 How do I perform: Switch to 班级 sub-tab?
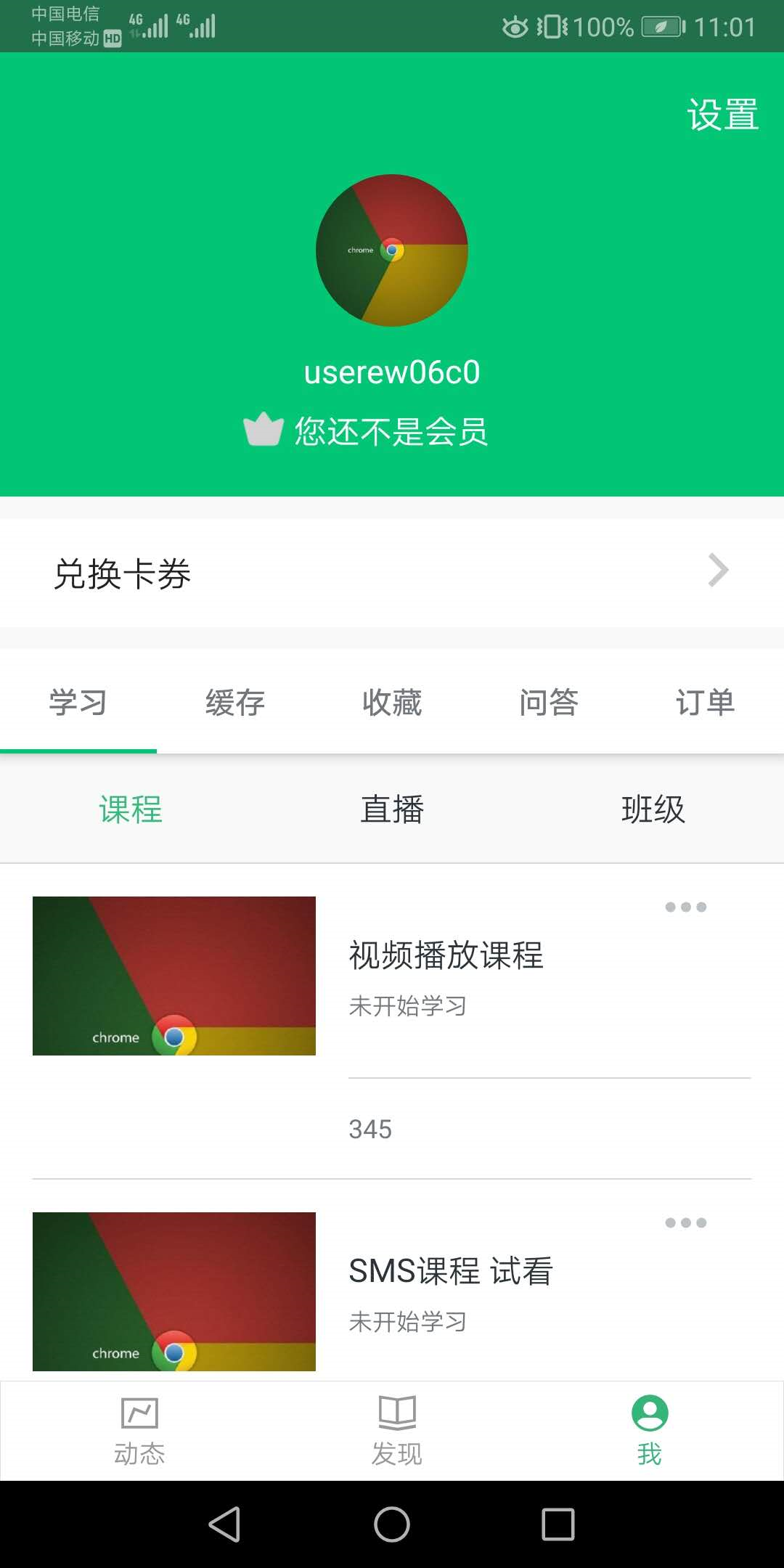(x=653, y=809)
